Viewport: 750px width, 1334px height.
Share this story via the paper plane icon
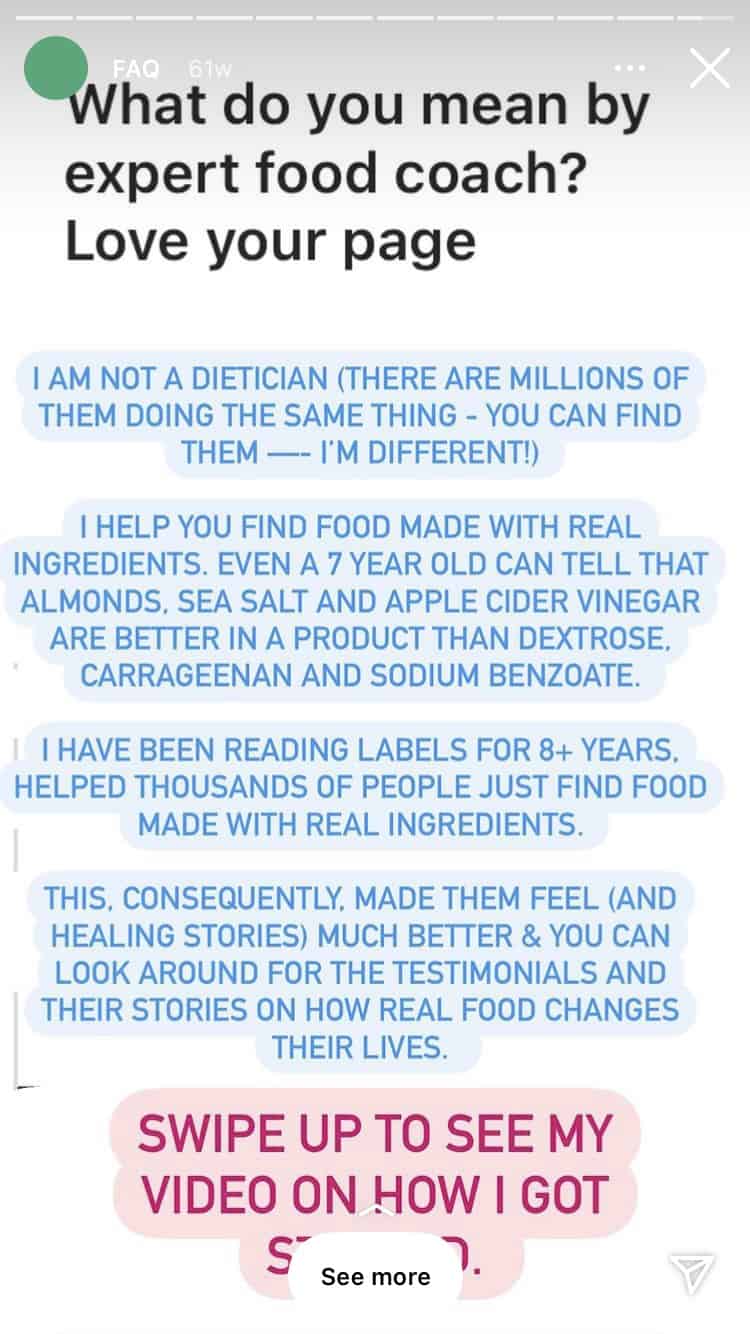tap(692, 1274)
